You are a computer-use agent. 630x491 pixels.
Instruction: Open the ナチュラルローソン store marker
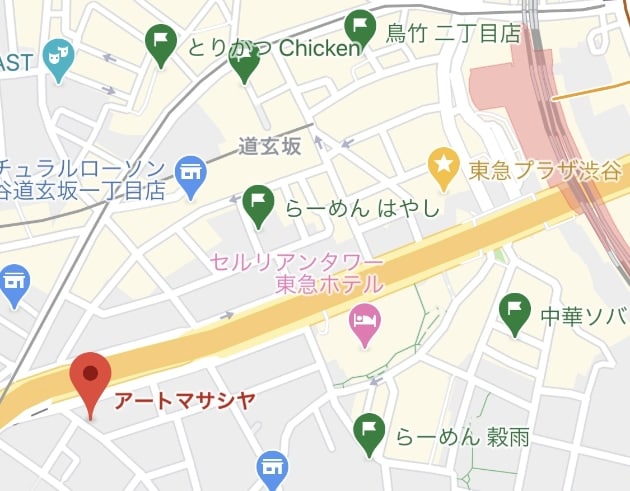(189, 174)
